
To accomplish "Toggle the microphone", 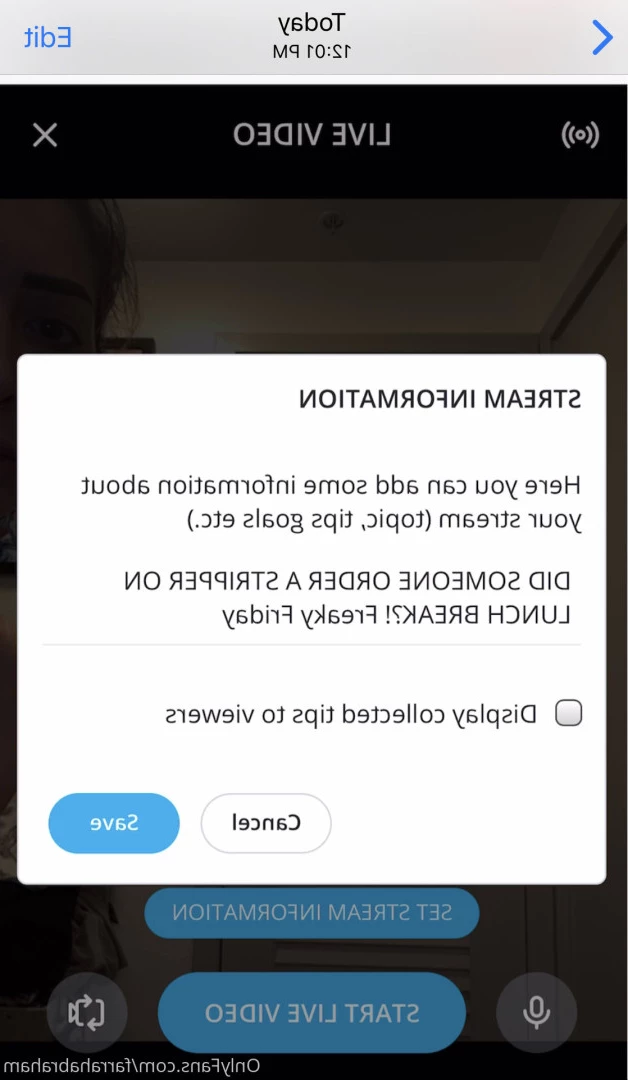I will click(x=537, y=1013).
